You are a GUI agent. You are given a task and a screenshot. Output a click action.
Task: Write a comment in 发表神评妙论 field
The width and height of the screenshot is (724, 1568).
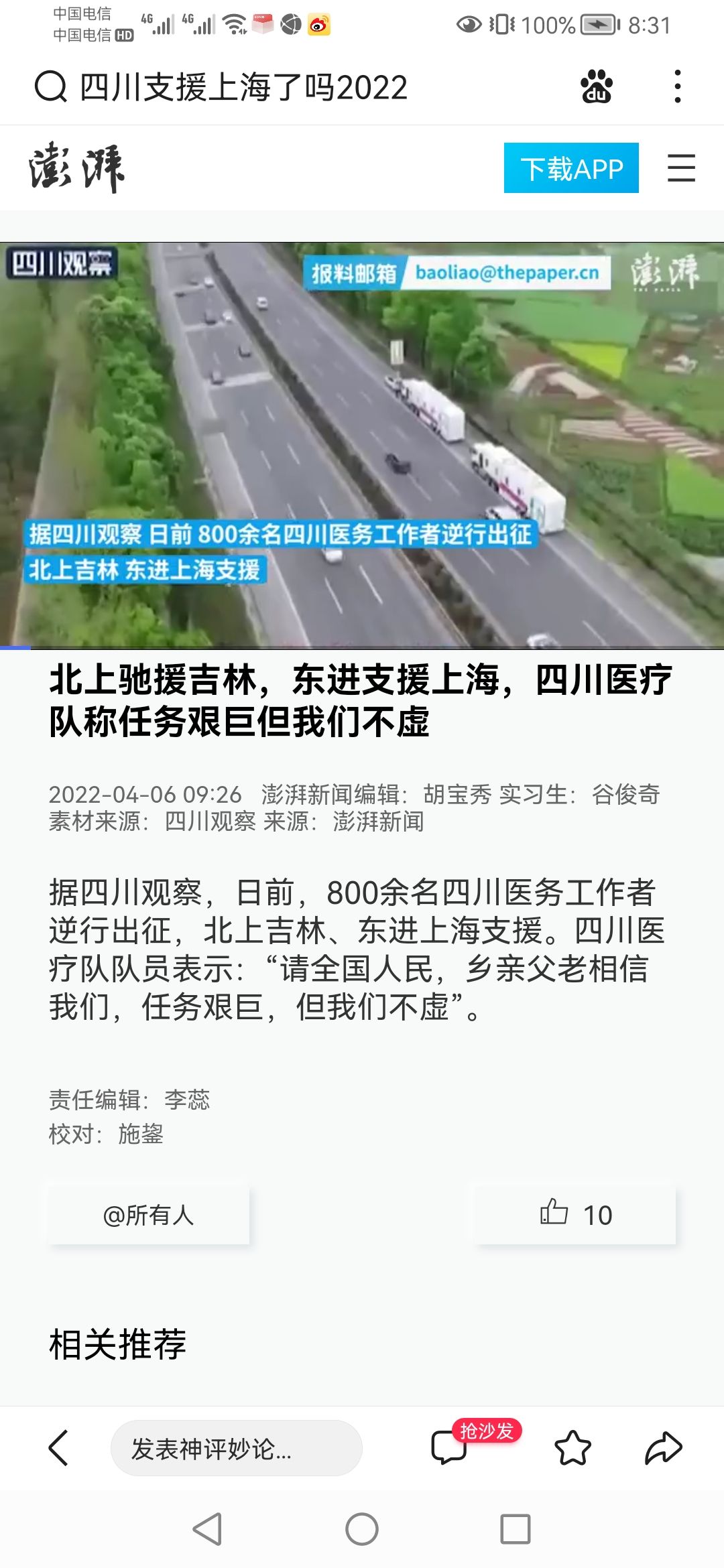point(236,1448)
